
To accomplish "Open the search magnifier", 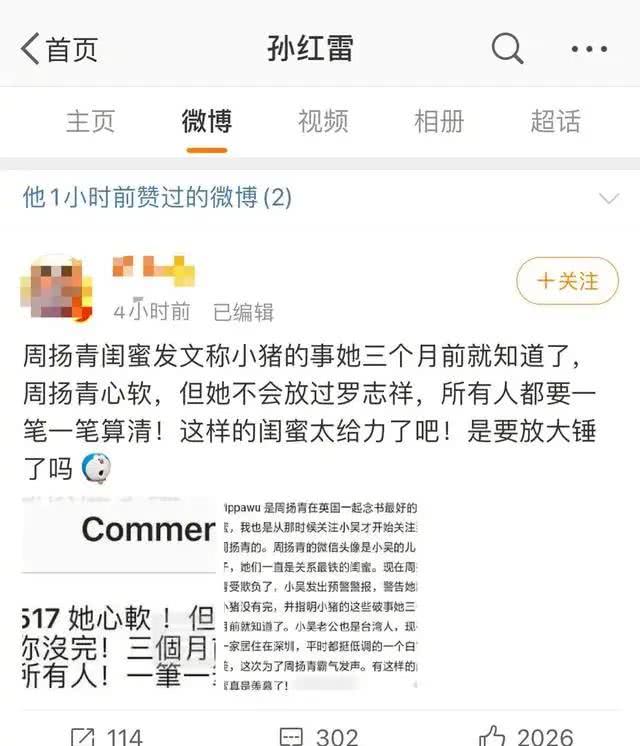I will (x=507, y=48).
